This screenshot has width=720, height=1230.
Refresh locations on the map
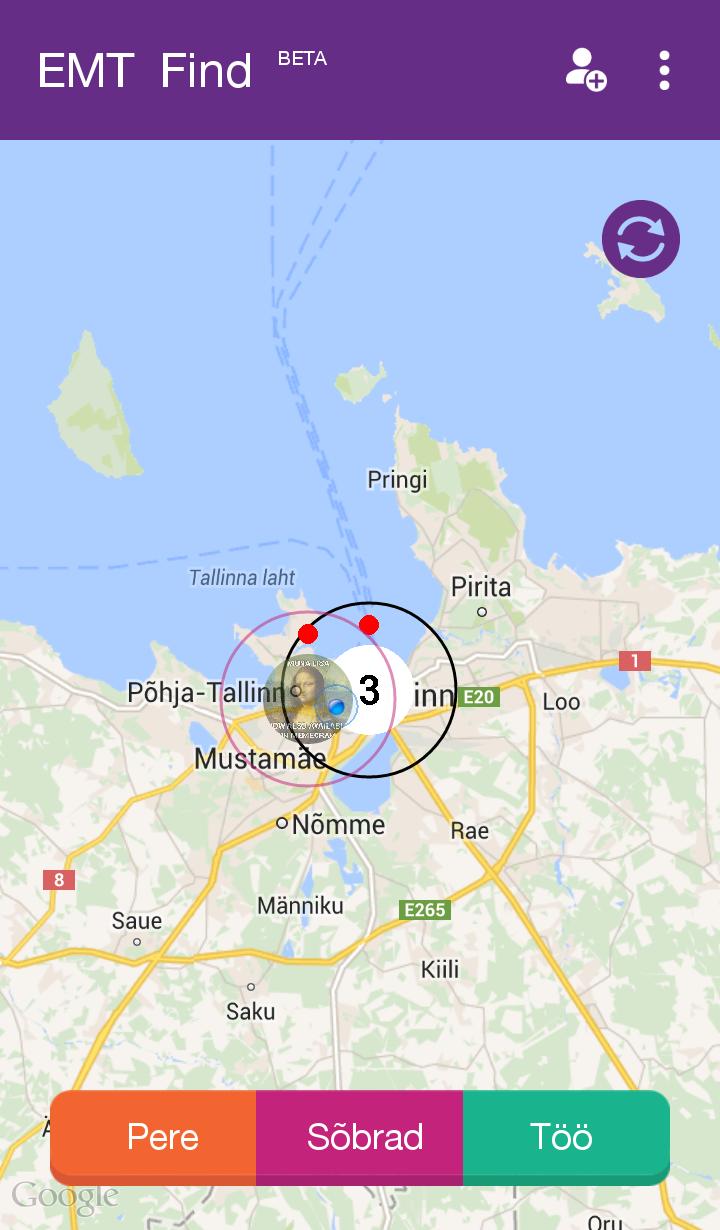[x=641, y=240]
